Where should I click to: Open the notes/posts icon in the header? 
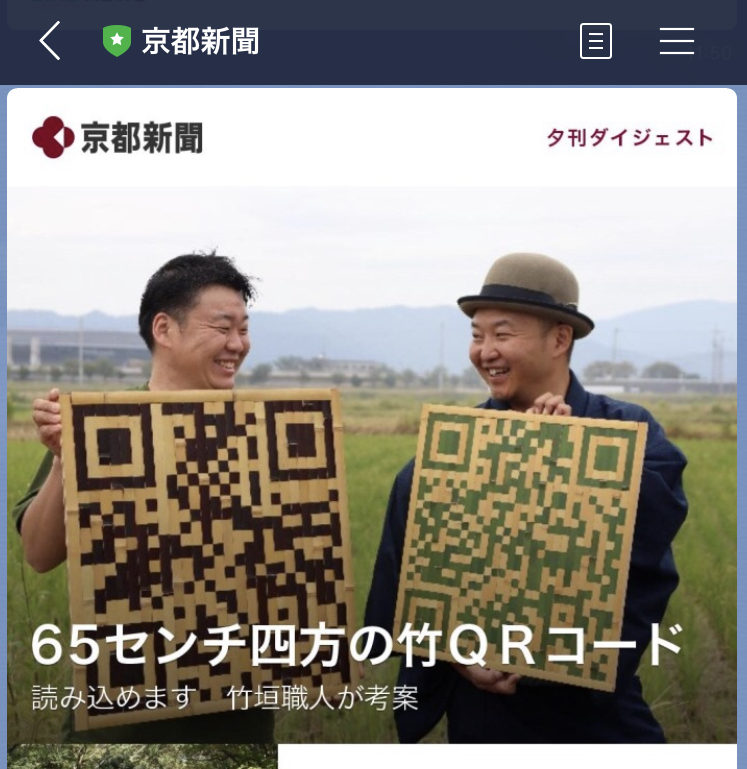tap(596, 41)
